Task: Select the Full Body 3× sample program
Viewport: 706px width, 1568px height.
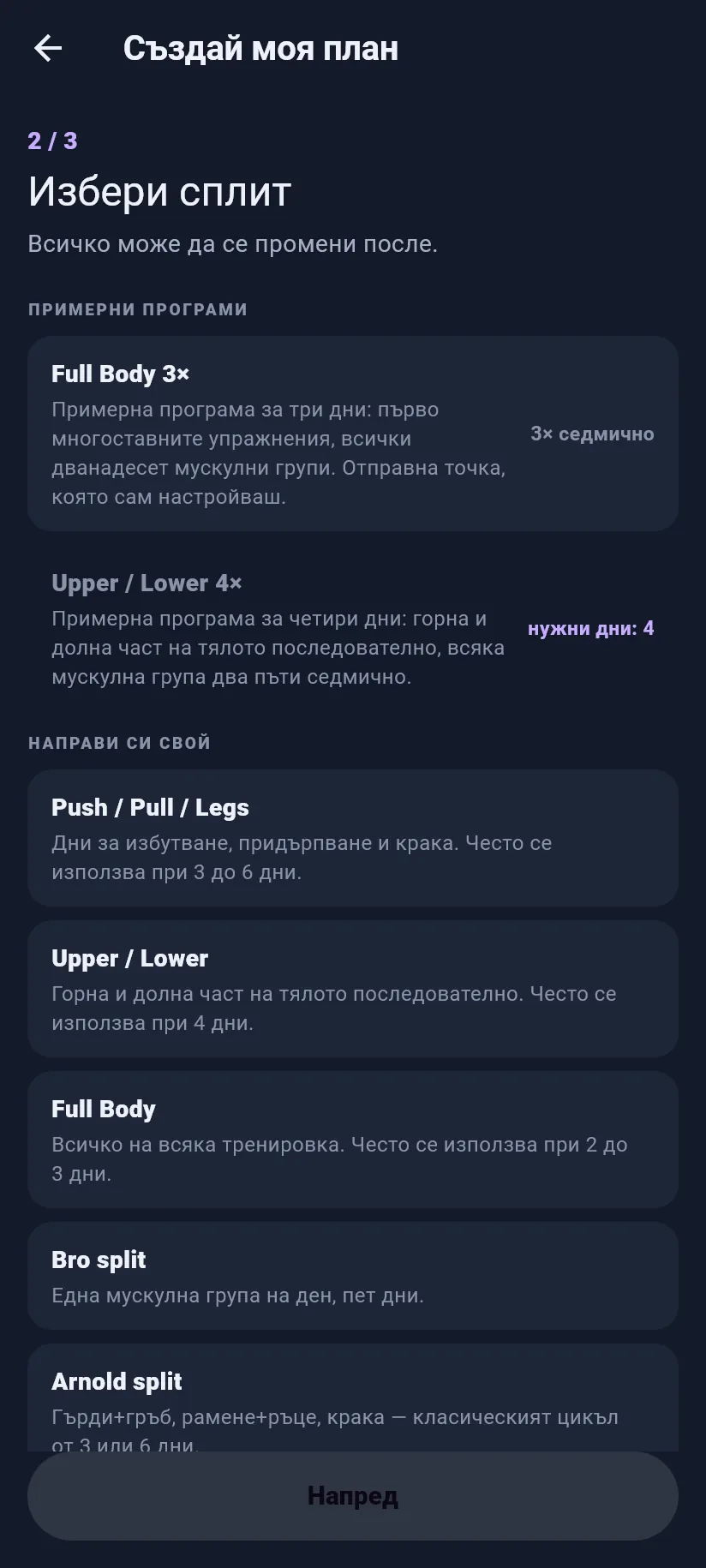Action: click(353, 434)
